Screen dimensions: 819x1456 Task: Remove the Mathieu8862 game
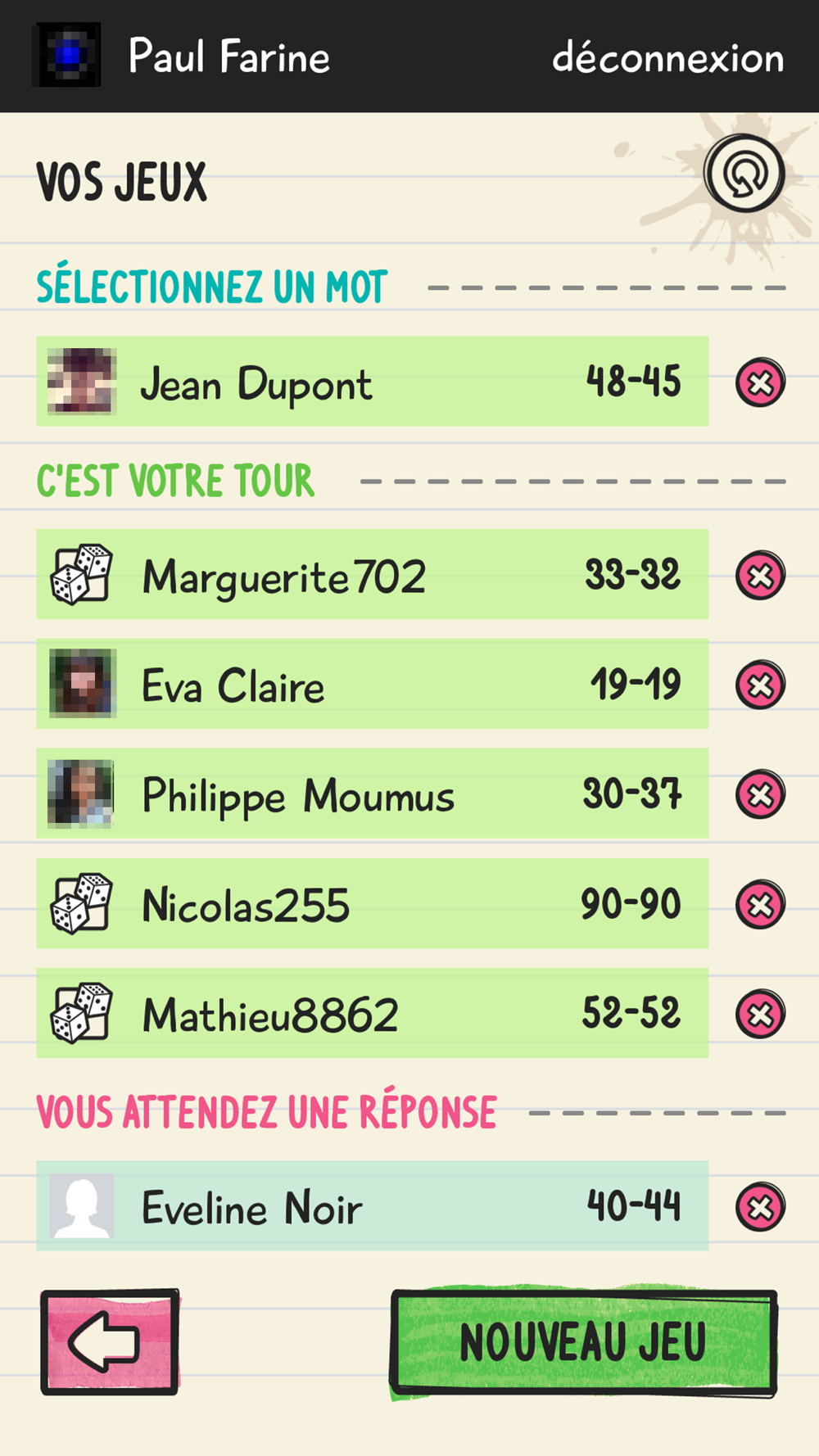760,1014
